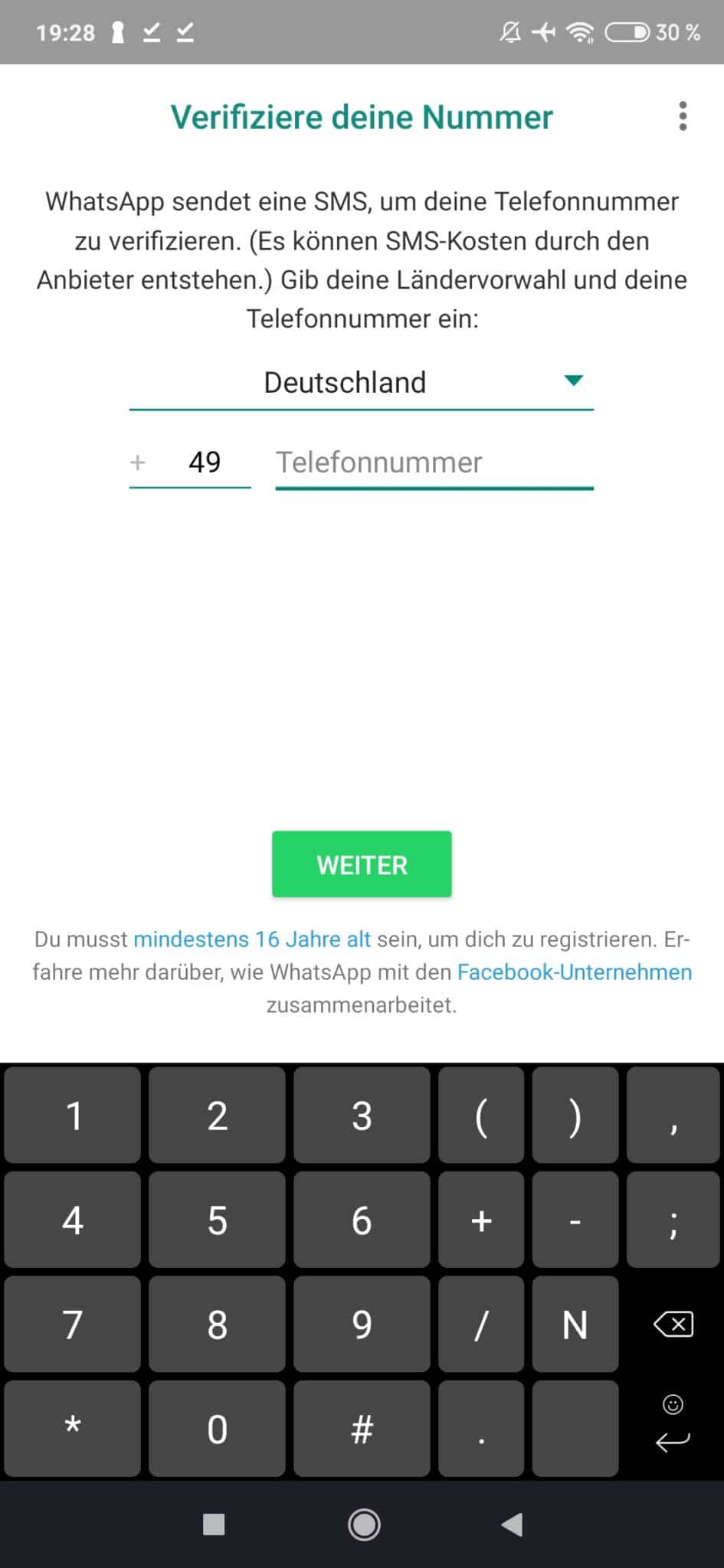Open the 'mindestens 16 Jahre alt' link

pyautogui.click(x=252, y=939)
